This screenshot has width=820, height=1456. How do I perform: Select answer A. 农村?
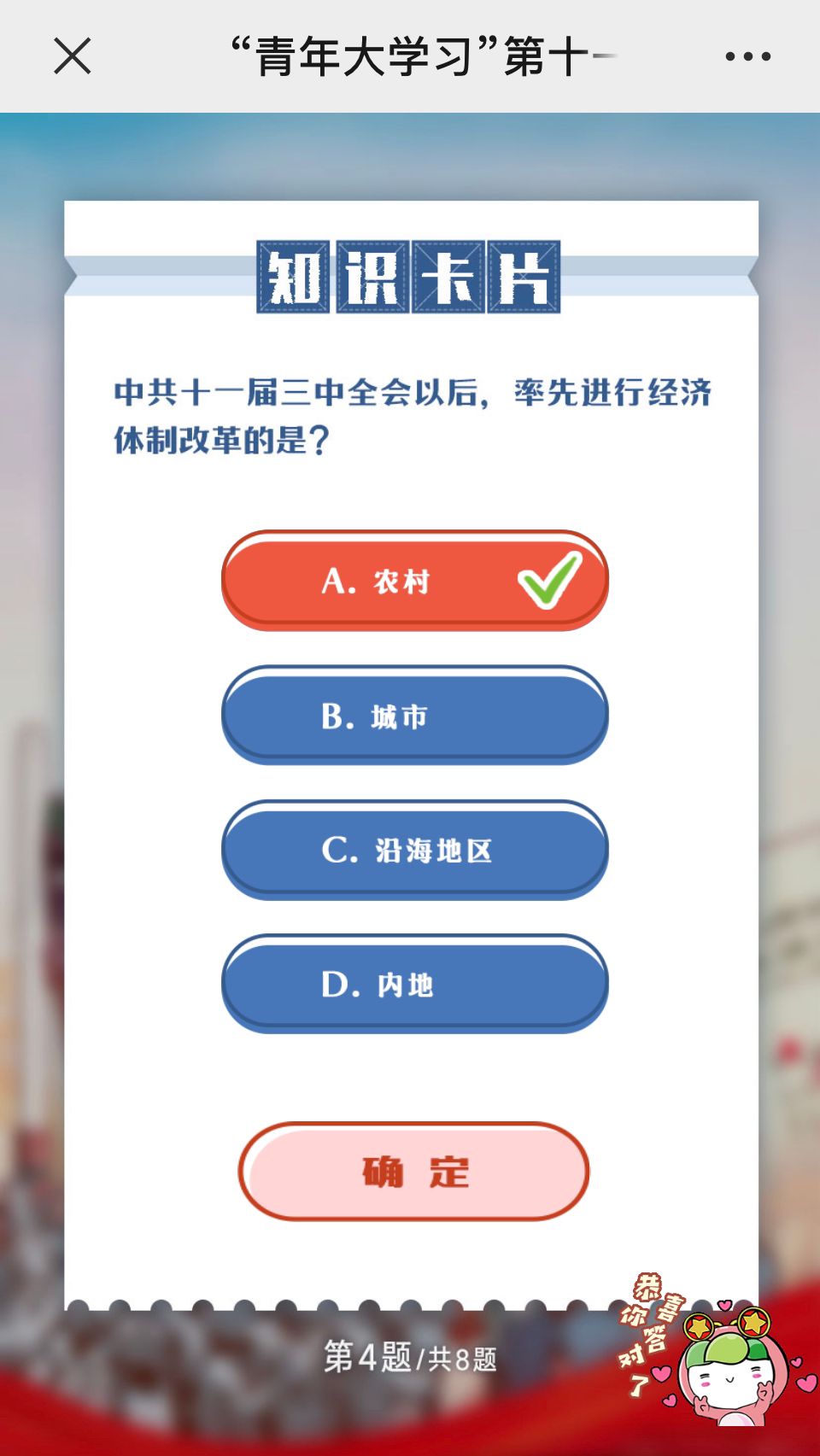tap(414, 581)
